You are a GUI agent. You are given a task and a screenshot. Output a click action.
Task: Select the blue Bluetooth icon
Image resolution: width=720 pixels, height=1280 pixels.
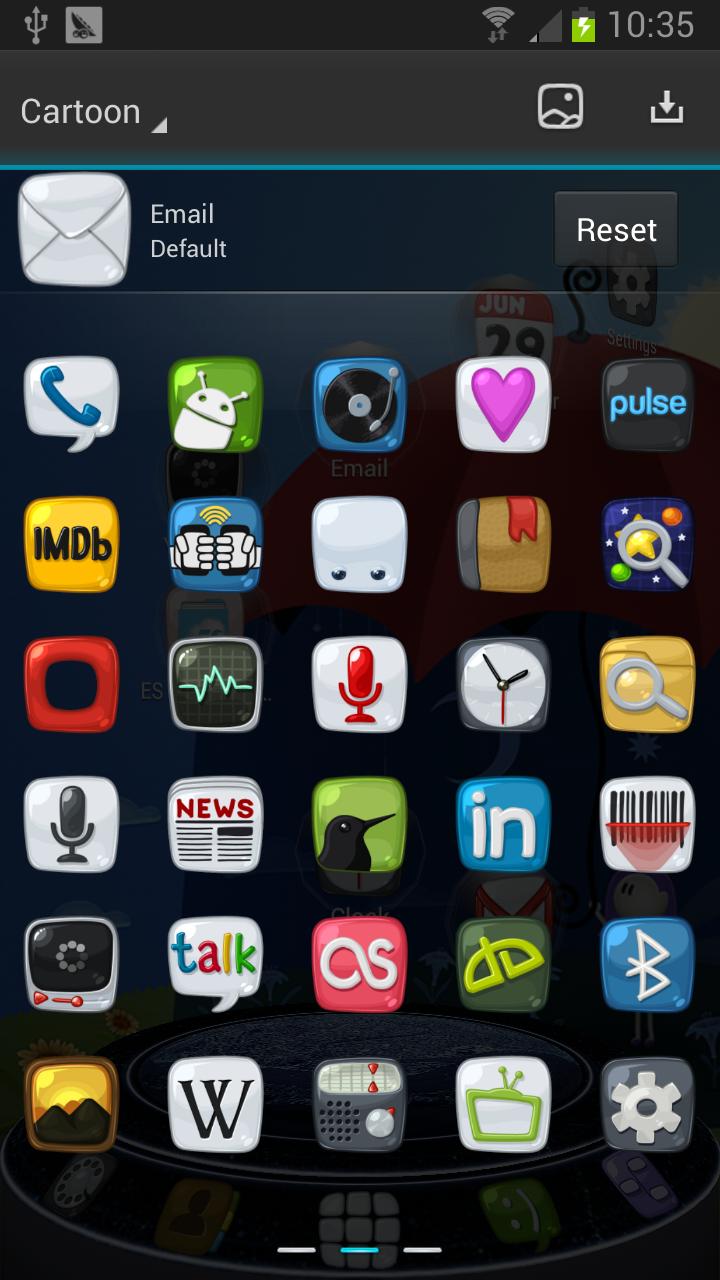pos(647,962)
